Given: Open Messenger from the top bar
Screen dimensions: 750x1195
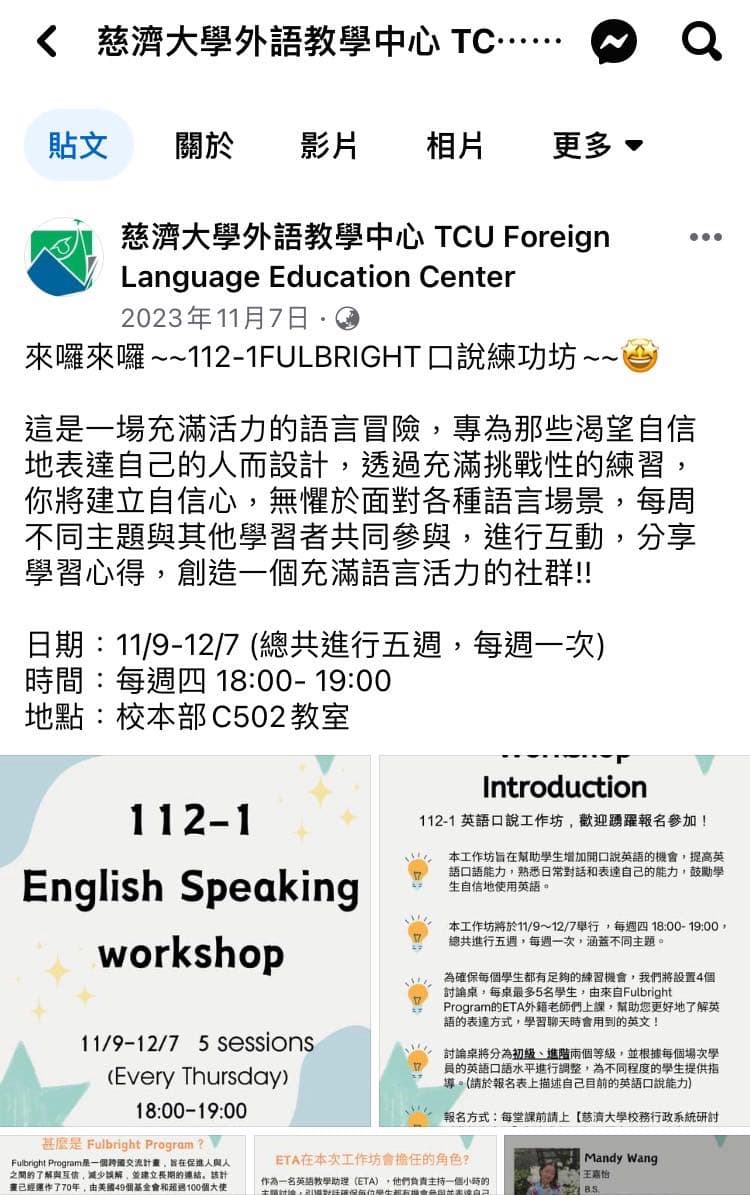Looking at the screenshot, I should [x=614, y=42].
